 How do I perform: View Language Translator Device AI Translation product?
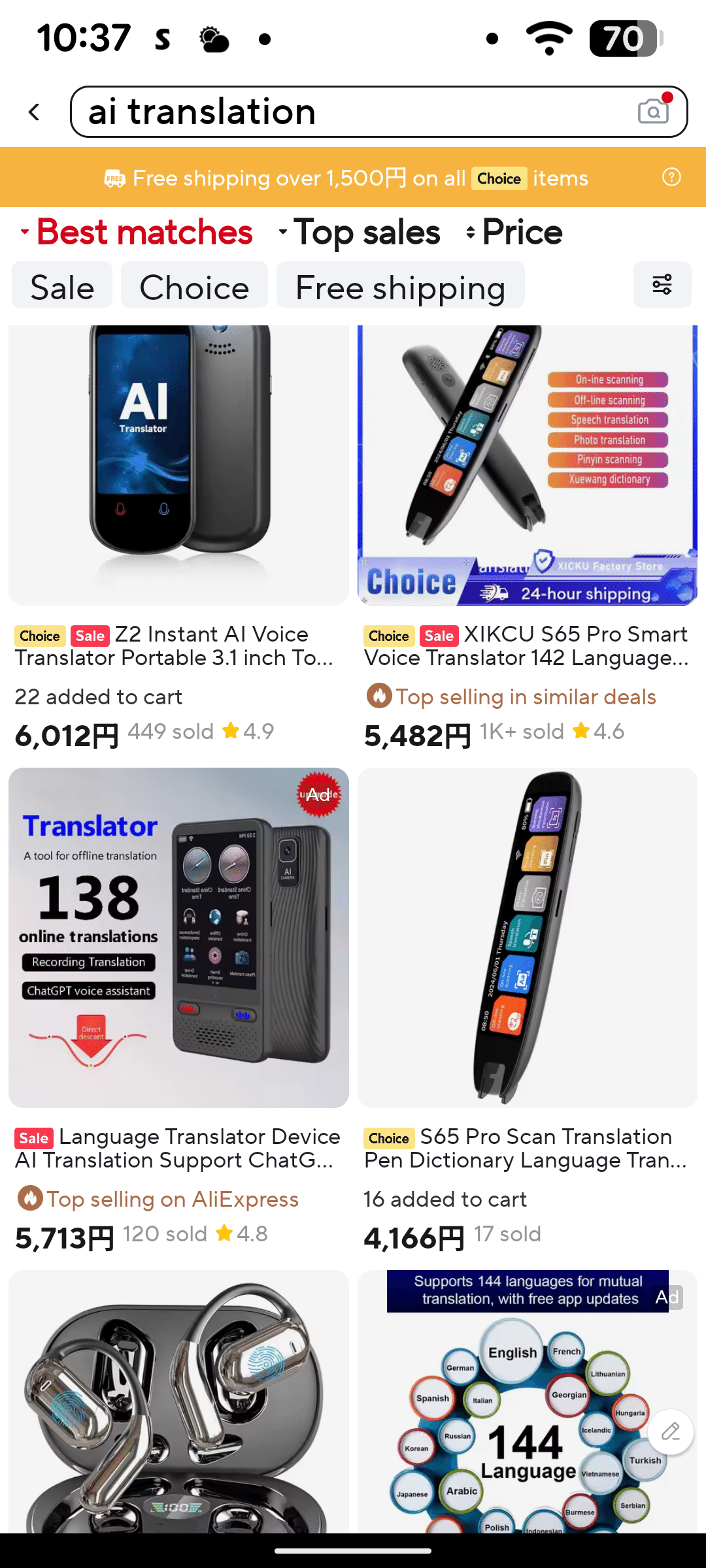(x=178, y=938)
